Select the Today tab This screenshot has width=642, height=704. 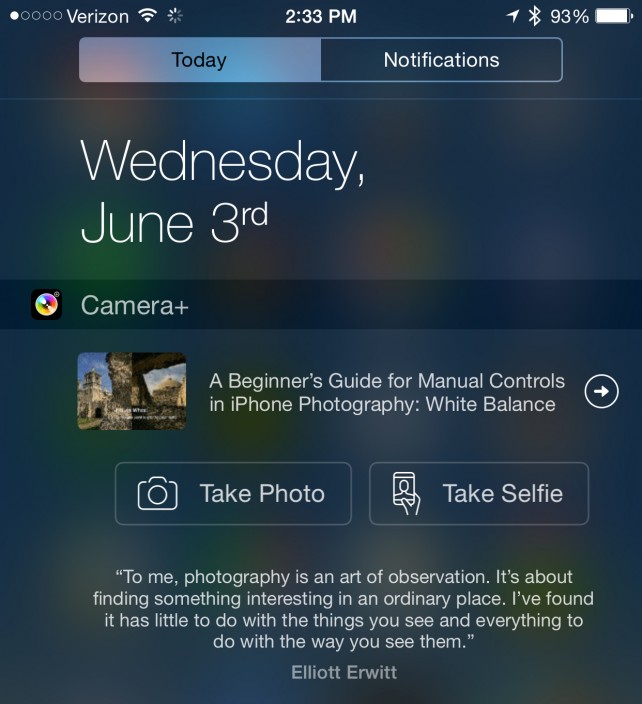[x=200, y=60]
